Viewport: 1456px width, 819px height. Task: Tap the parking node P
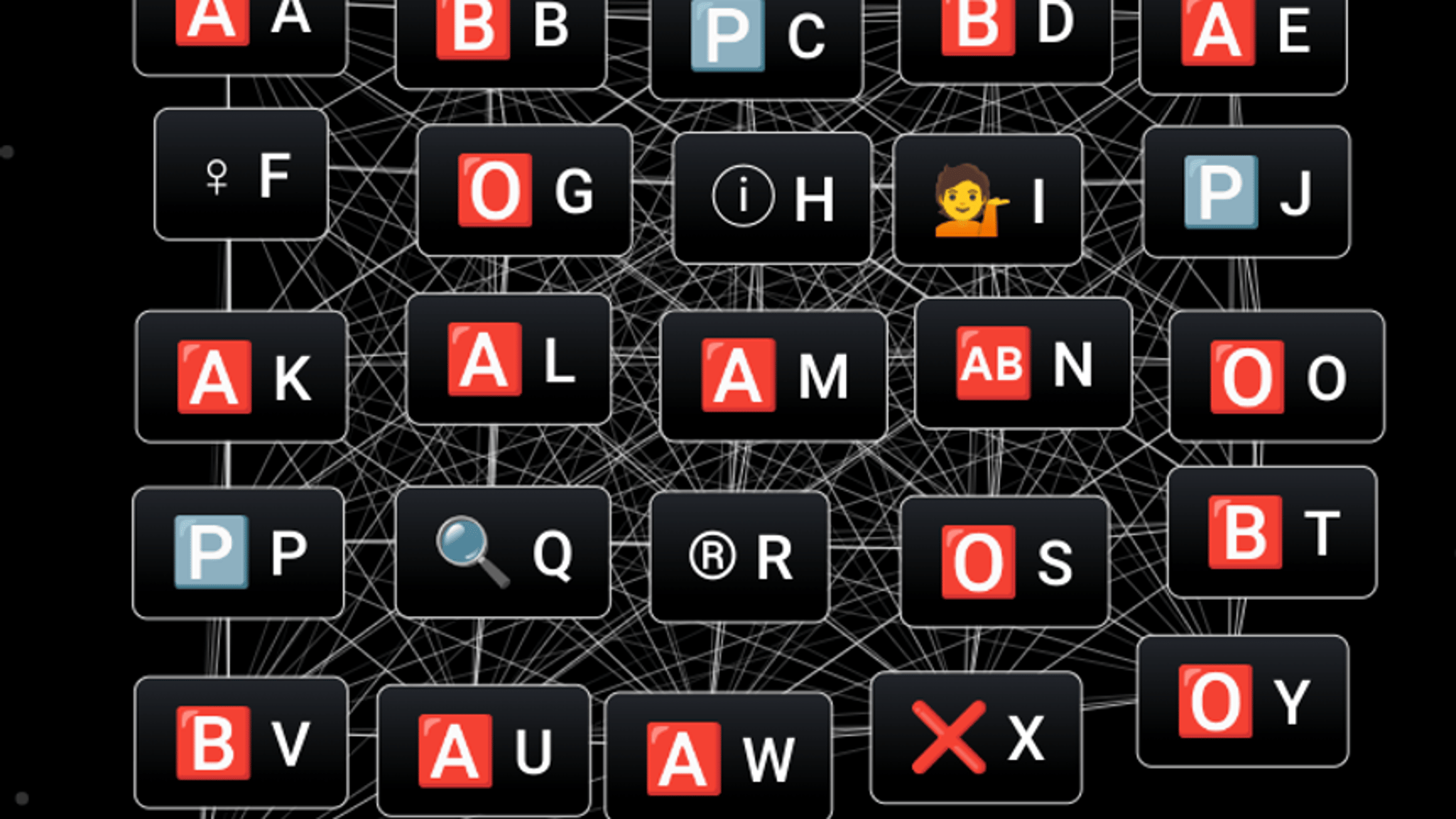[x=238, y=553]
